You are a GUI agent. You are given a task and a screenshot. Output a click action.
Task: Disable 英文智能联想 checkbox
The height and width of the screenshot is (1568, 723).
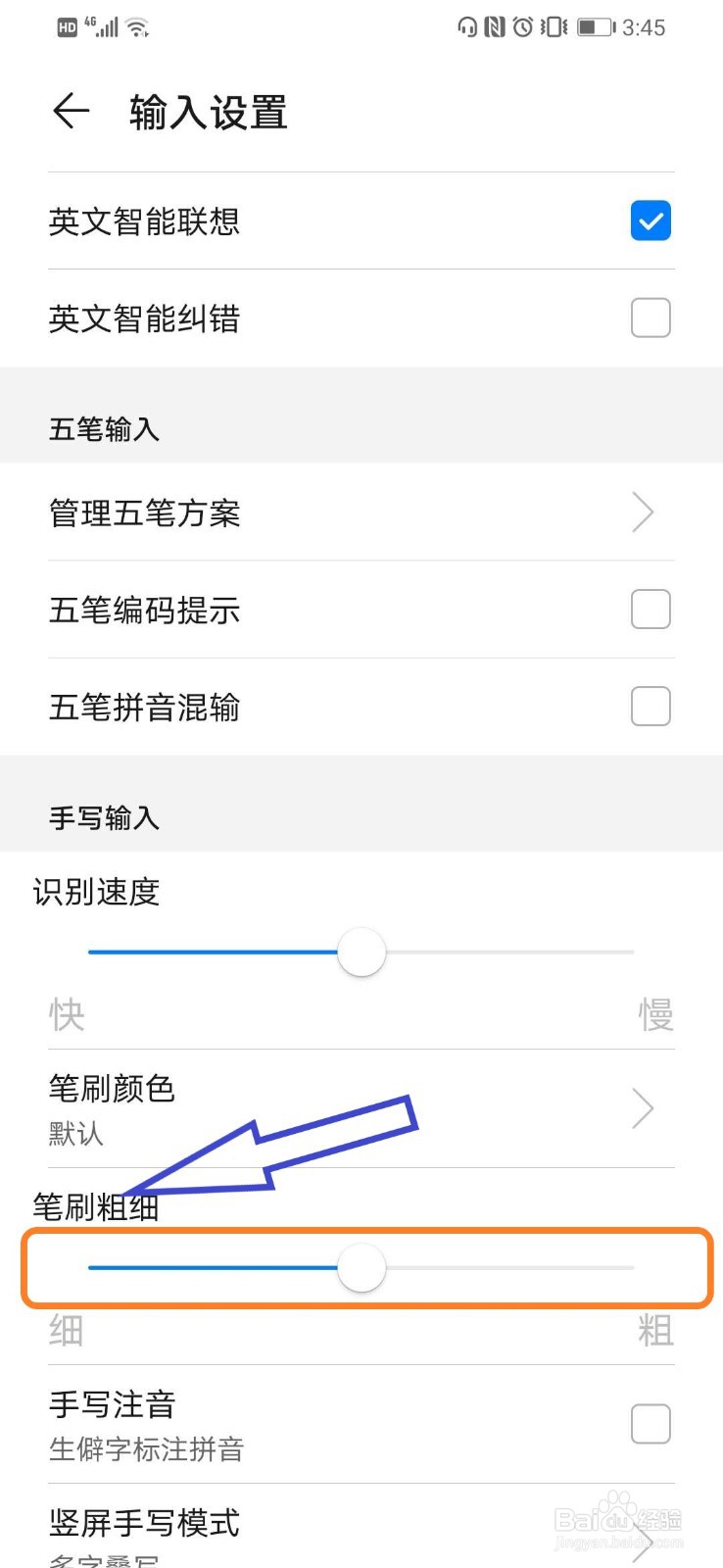(x=650, y=221)
